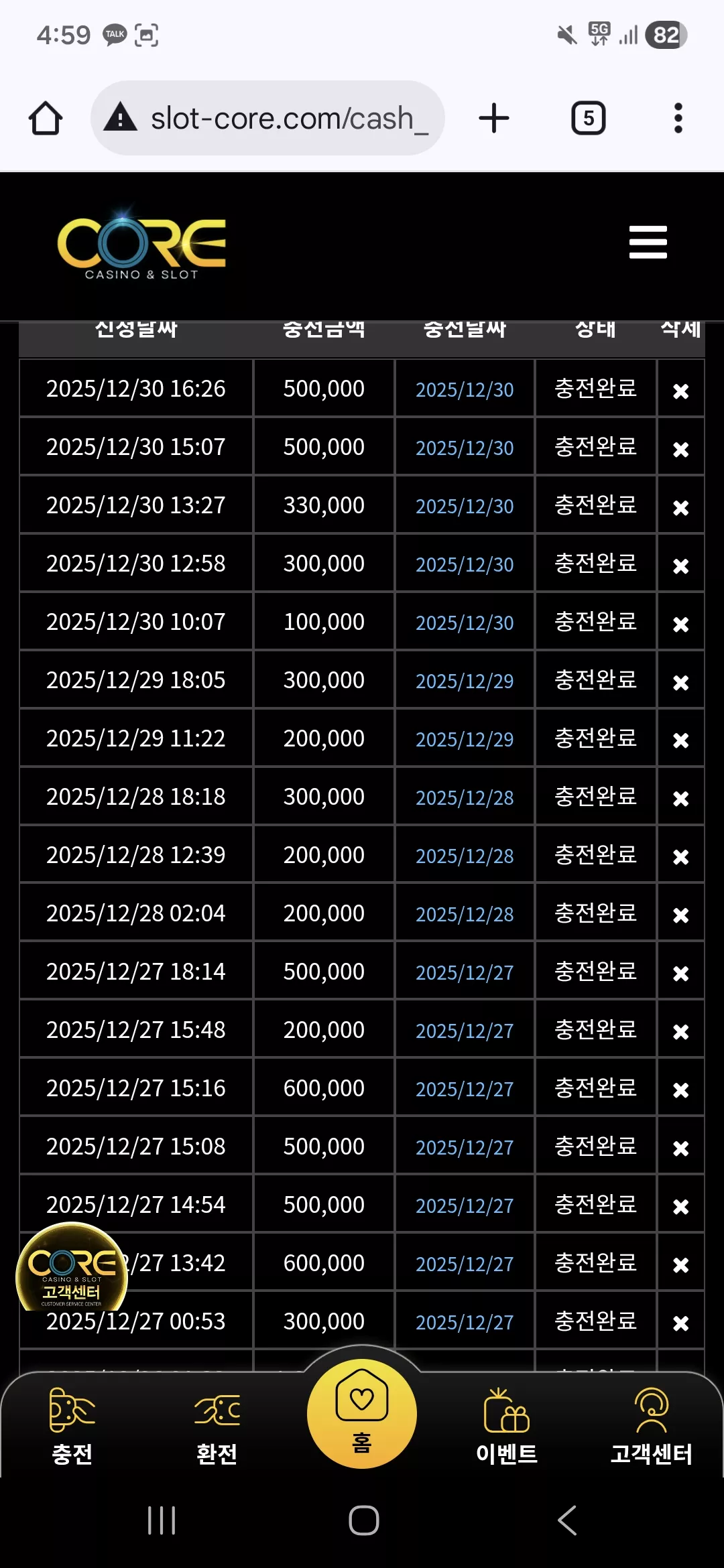Delete the 2025/12/30 10:07 record
Screen dimensions: 724x1568
[680, 625]
